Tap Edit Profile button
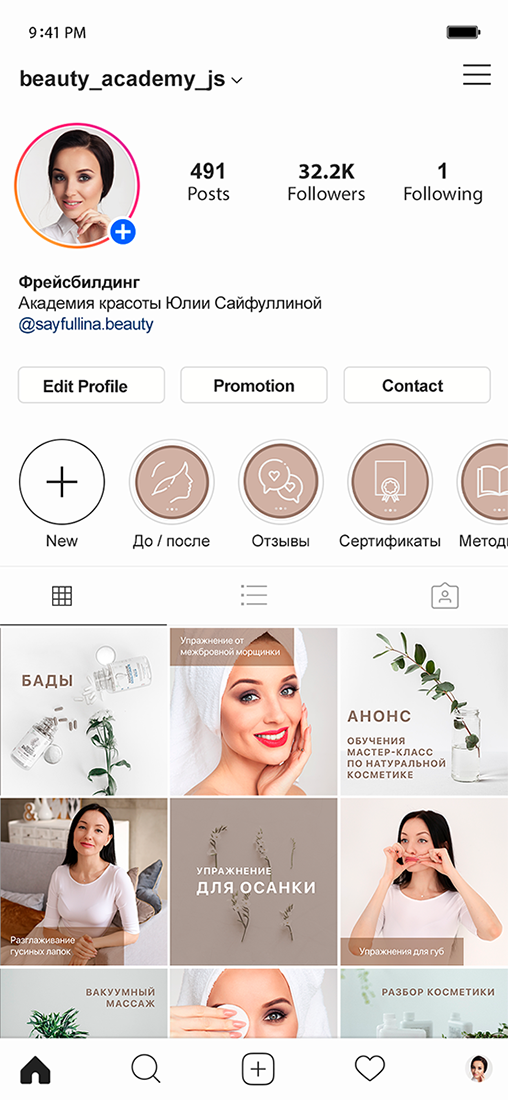Viewport: 508px width, 1100px height. [x=91, y=385]
